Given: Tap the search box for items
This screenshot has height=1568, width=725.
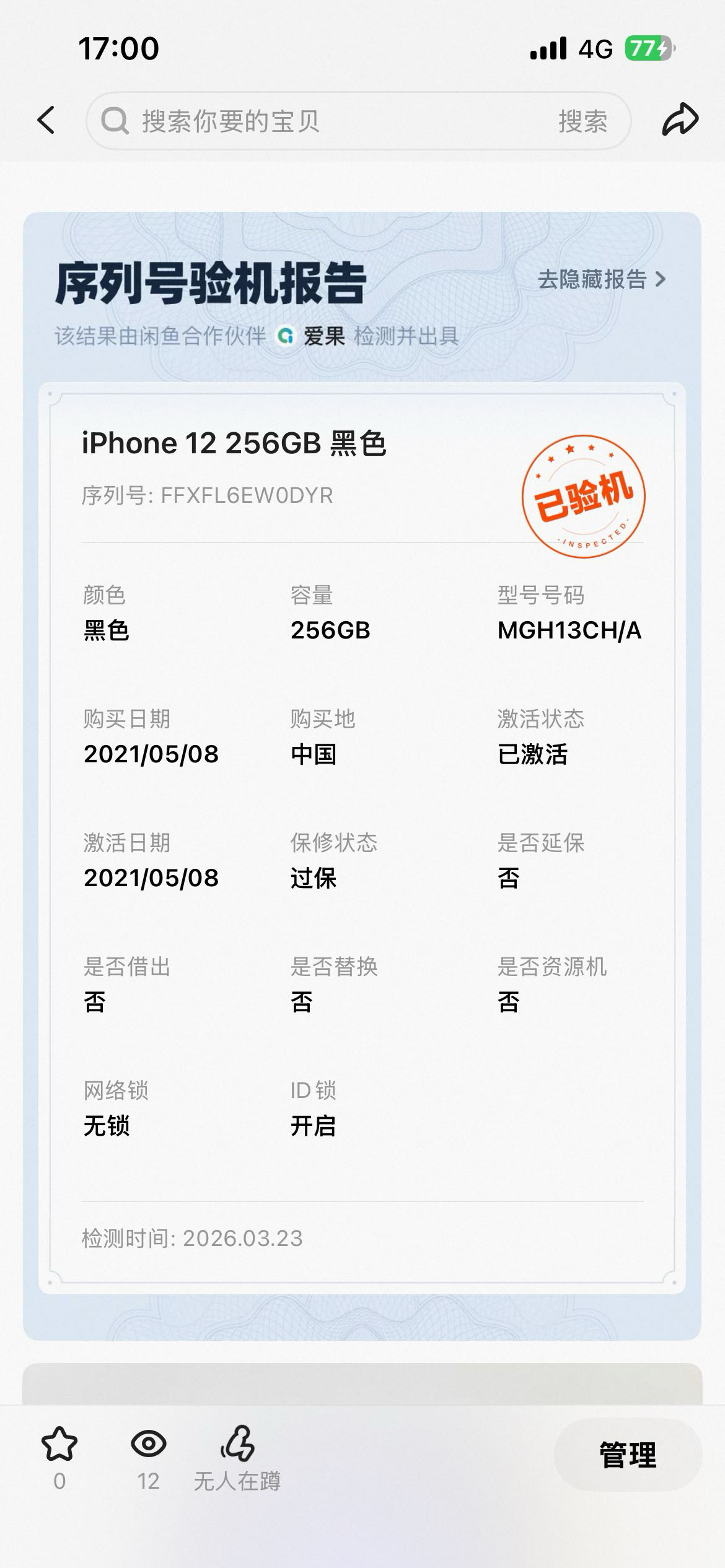Looking at the screenshot, I should 322,121.
